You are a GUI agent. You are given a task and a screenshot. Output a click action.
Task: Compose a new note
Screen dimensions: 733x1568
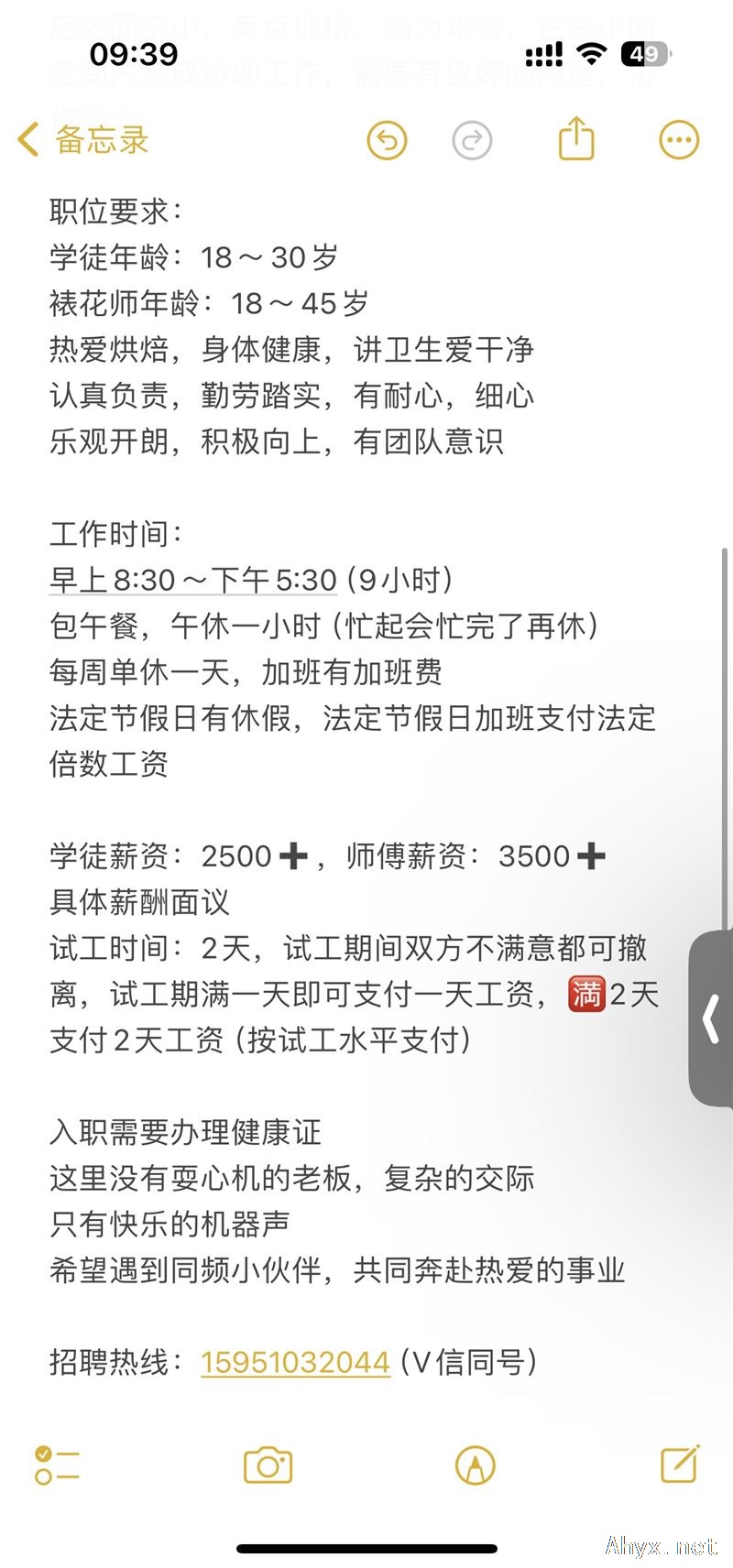pos(680,1464)
